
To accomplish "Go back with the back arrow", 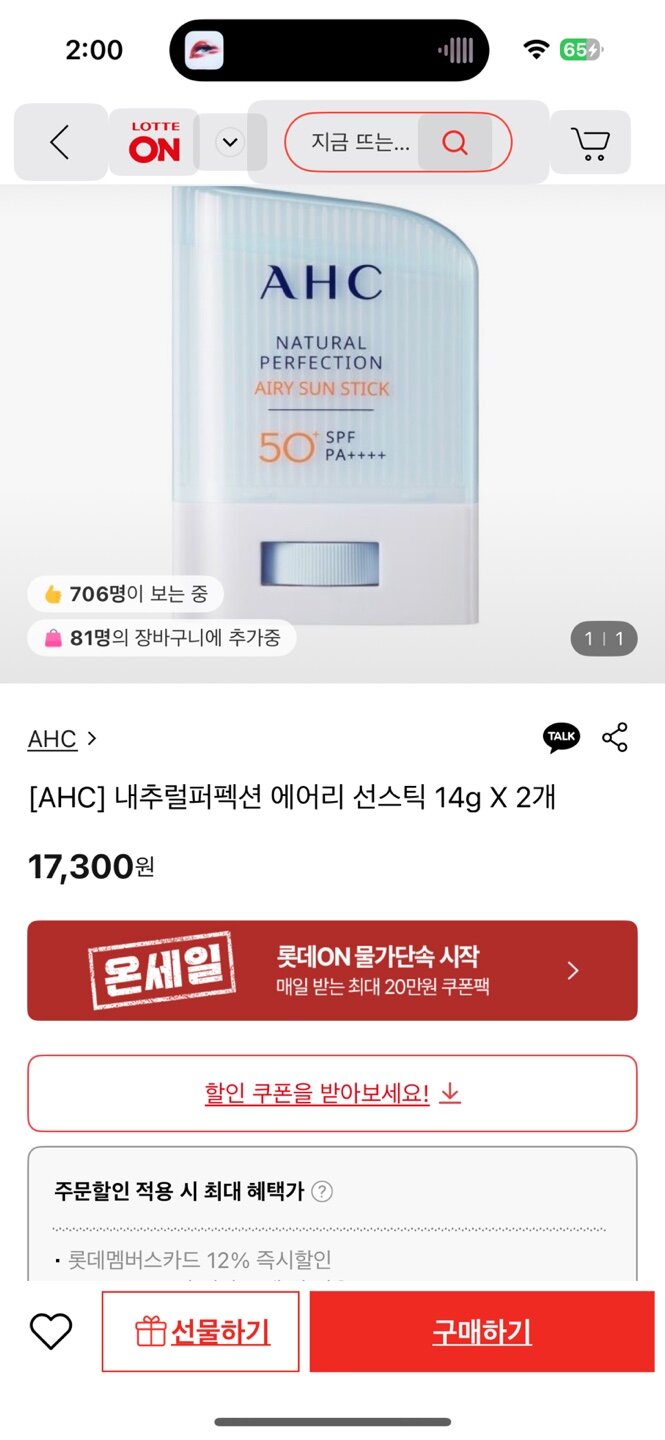I will coord(60,143).
